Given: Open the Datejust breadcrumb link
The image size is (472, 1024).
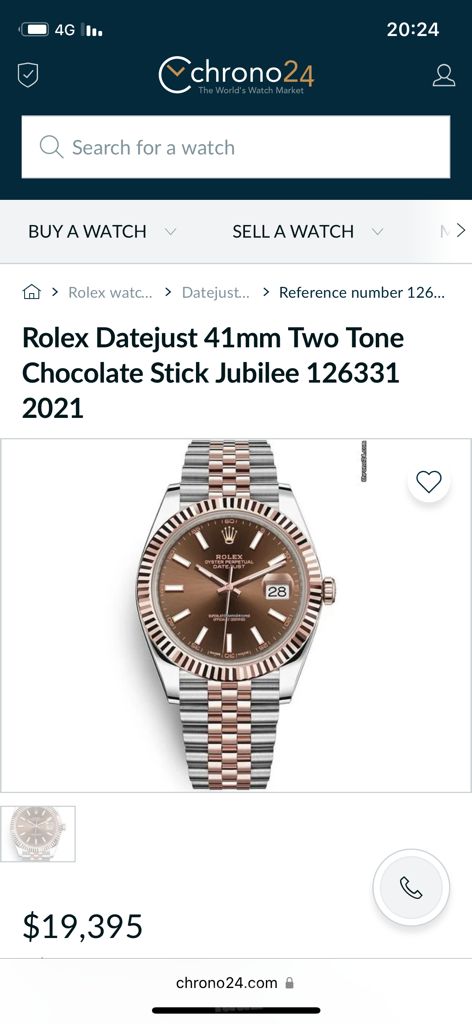Looking at the screenshot, I should click(x=215, y=292).
